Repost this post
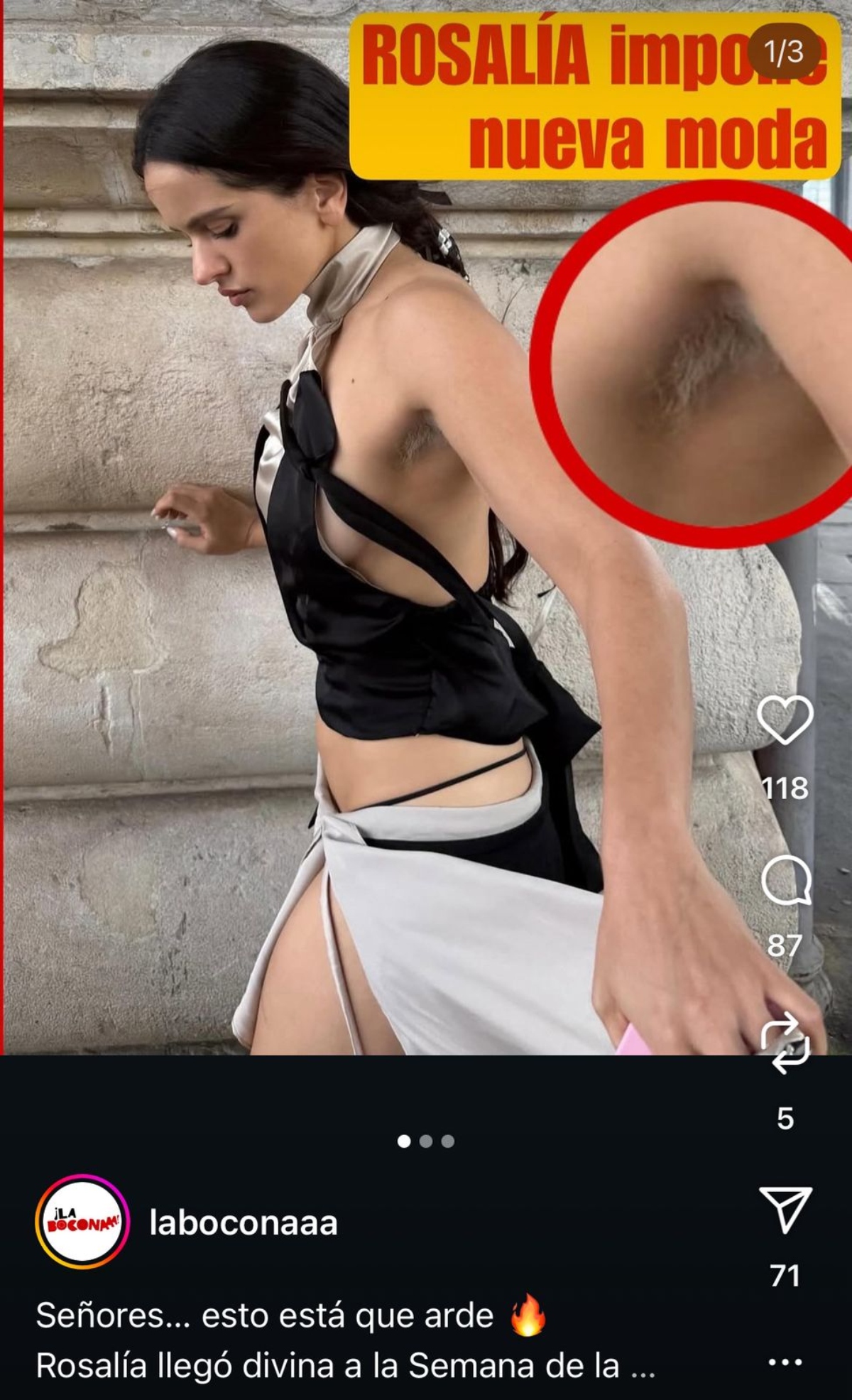 pyautogui.click(x=785, y=1043)
